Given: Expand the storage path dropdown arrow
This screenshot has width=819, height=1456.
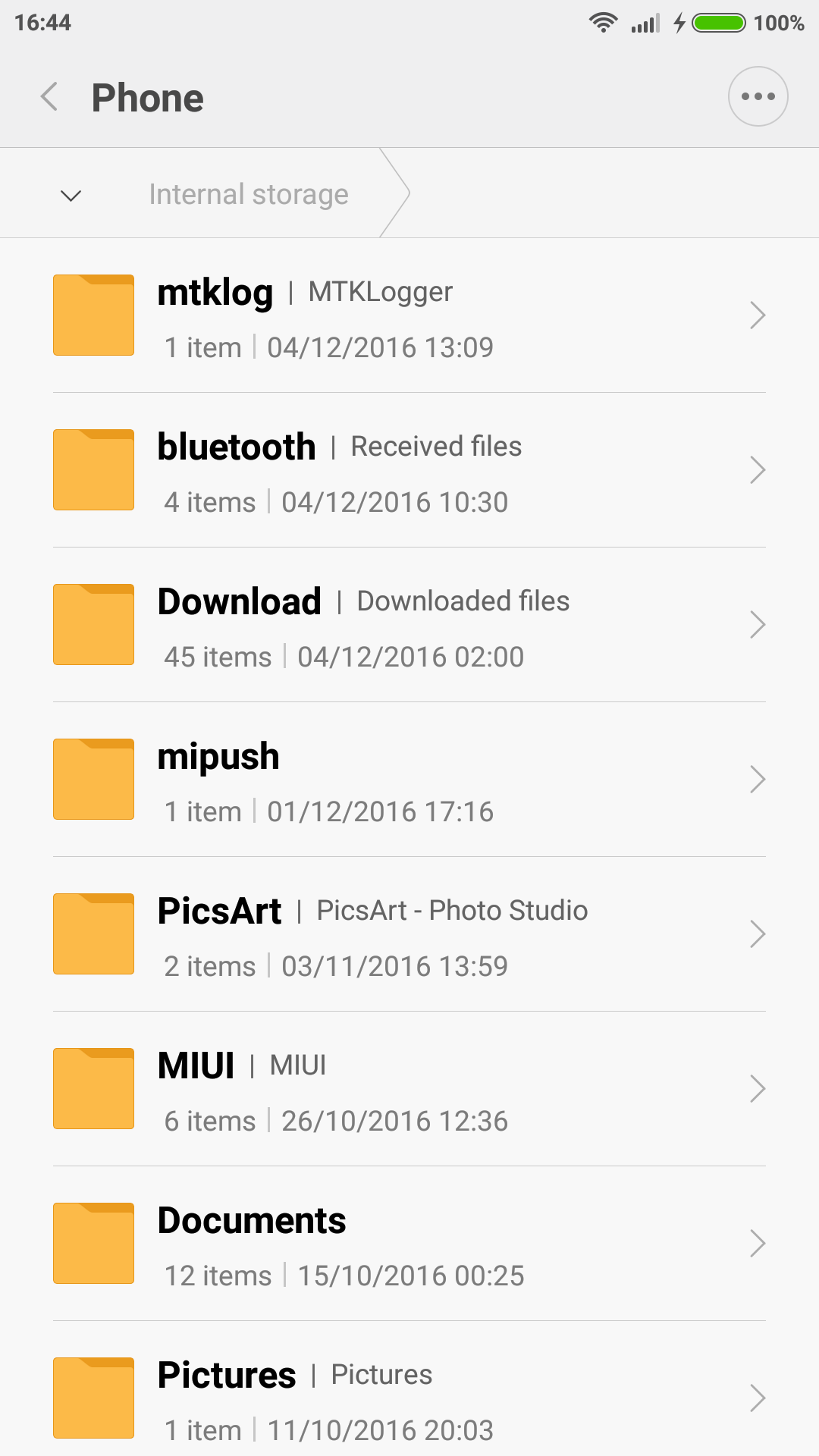Looking at the screenshot, I should pyautogui.click(x=71, y=195).
